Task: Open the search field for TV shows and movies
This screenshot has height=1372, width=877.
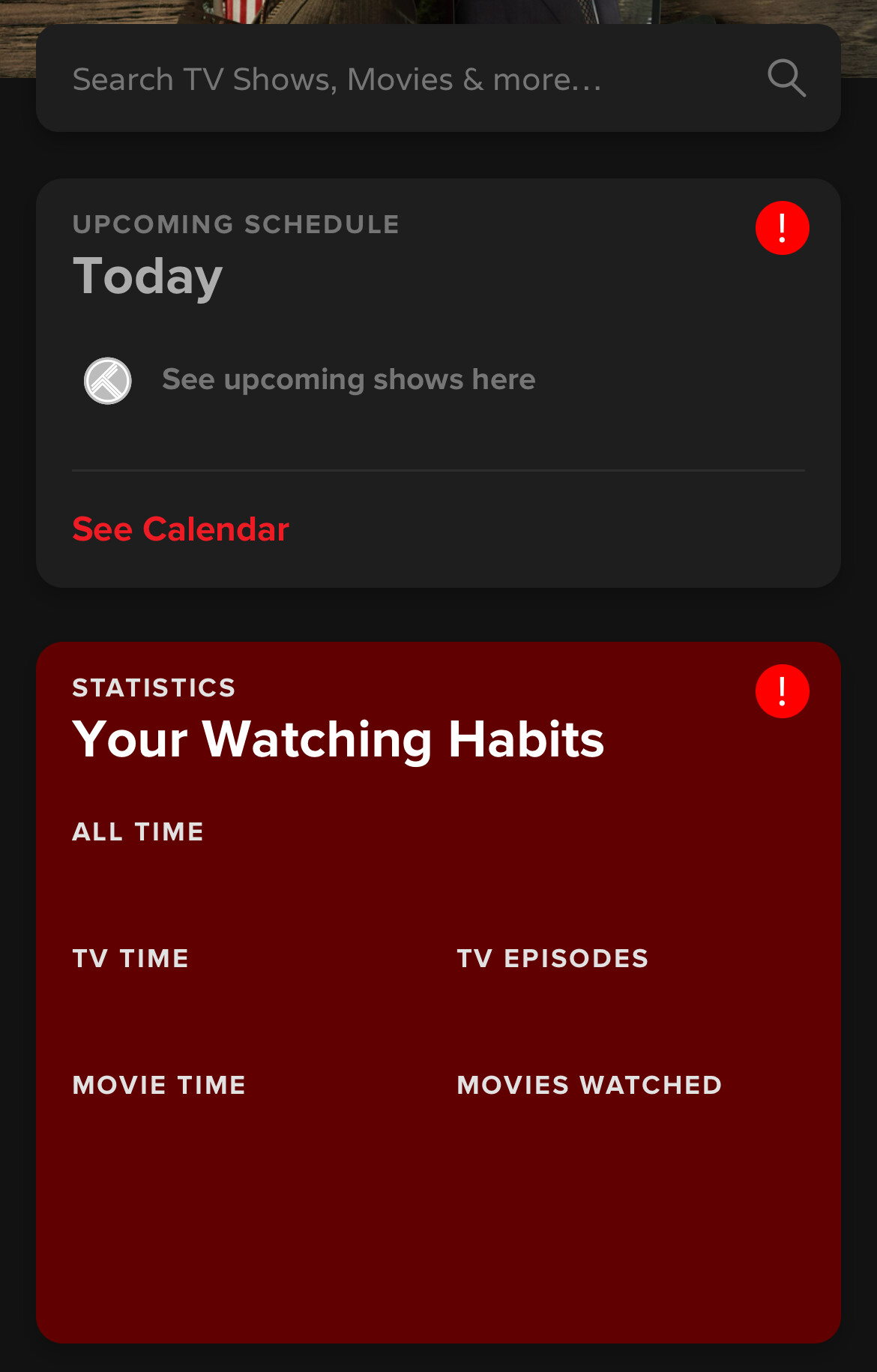Action: click(x=337, y=79)
